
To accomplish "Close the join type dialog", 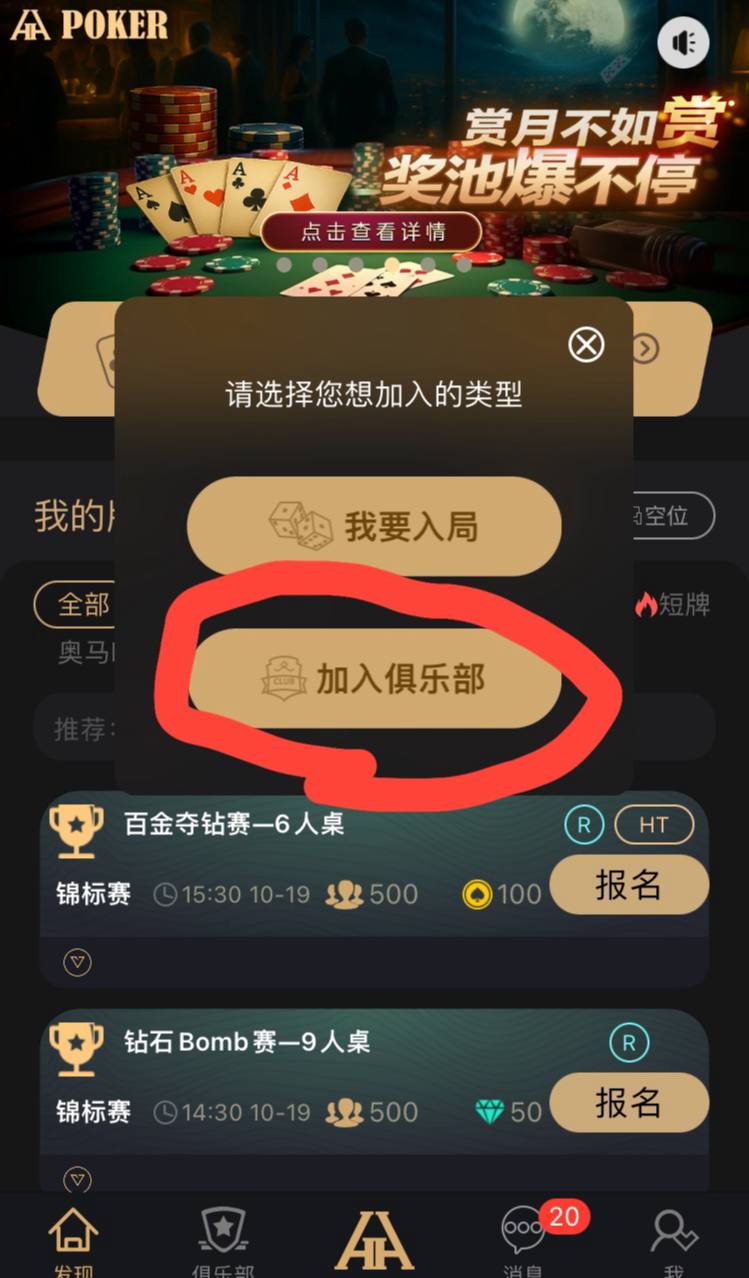I will pos(586,345).
